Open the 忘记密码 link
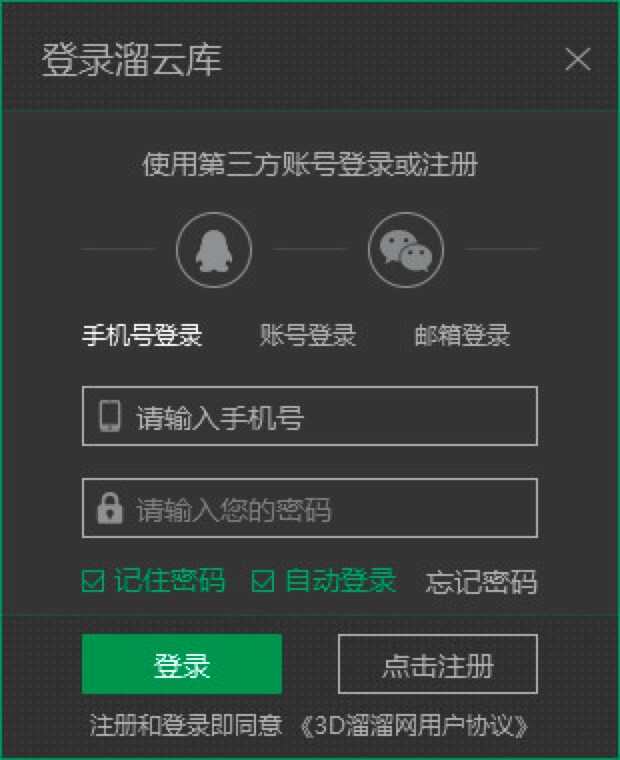620x760 pixels. (482, 582)
